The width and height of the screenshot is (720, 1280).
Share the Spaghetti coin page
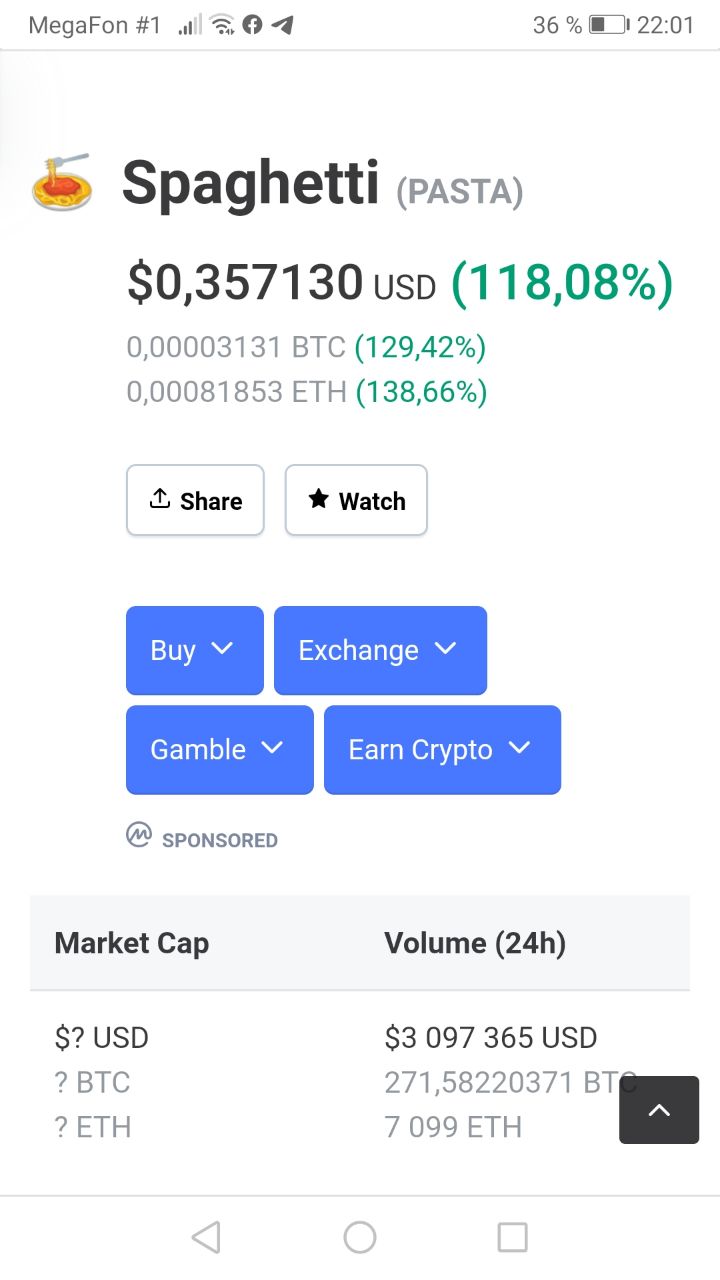(x=195, y=500)
